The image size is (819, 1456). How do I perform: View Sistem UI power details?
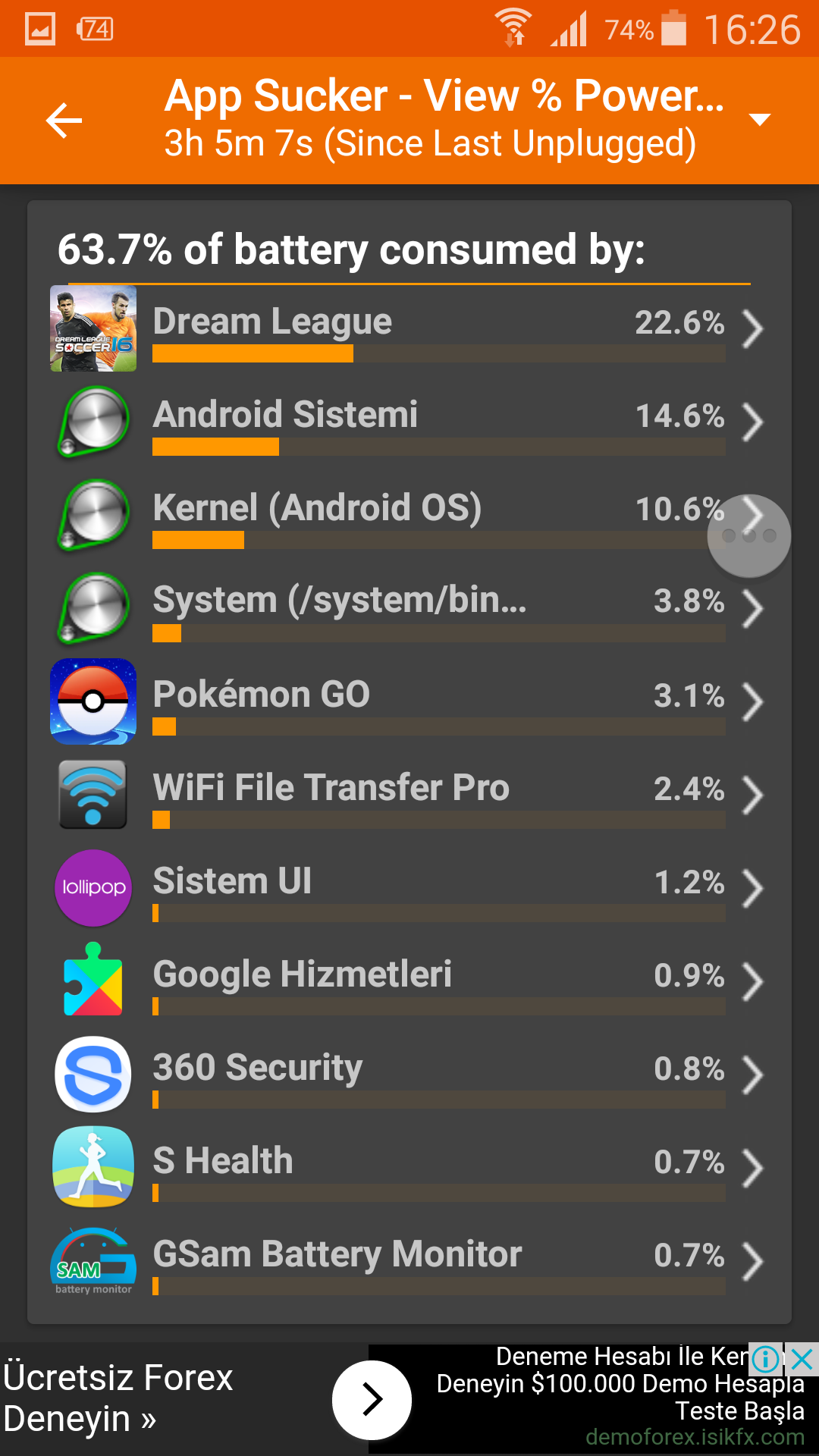coord(409,888)
